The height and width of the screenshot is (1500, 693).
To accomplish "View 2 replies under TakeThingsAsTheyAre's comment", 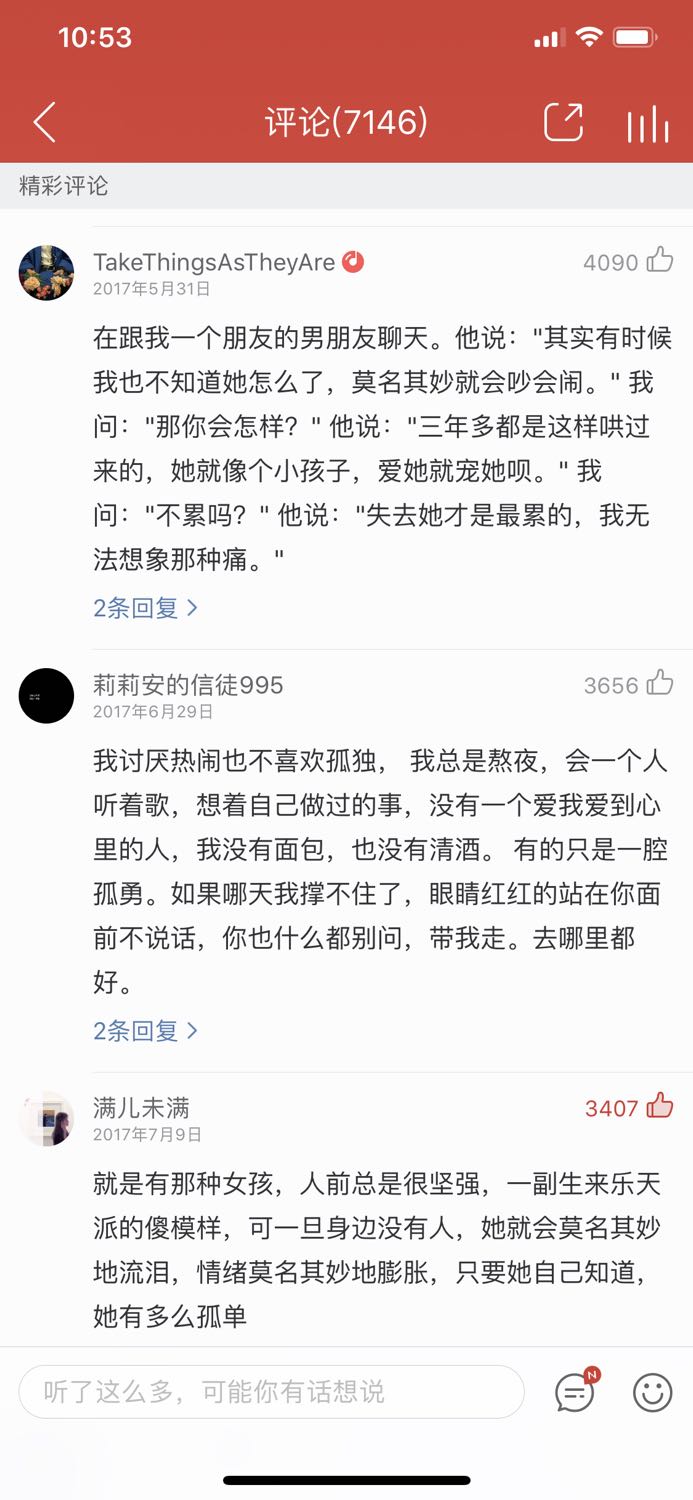I will tap(145, 607).
